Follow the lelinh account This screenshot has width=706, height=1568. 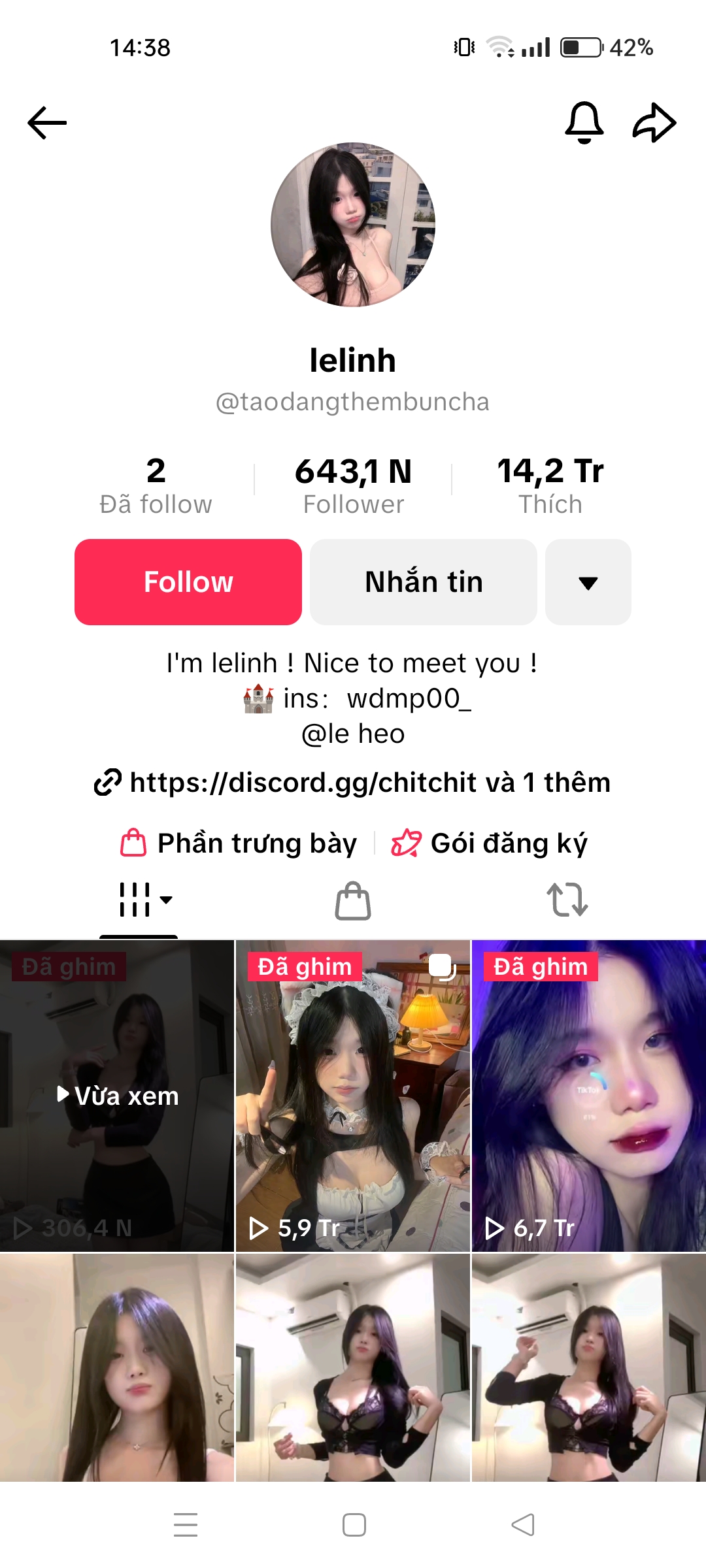[x=188, y=581]
